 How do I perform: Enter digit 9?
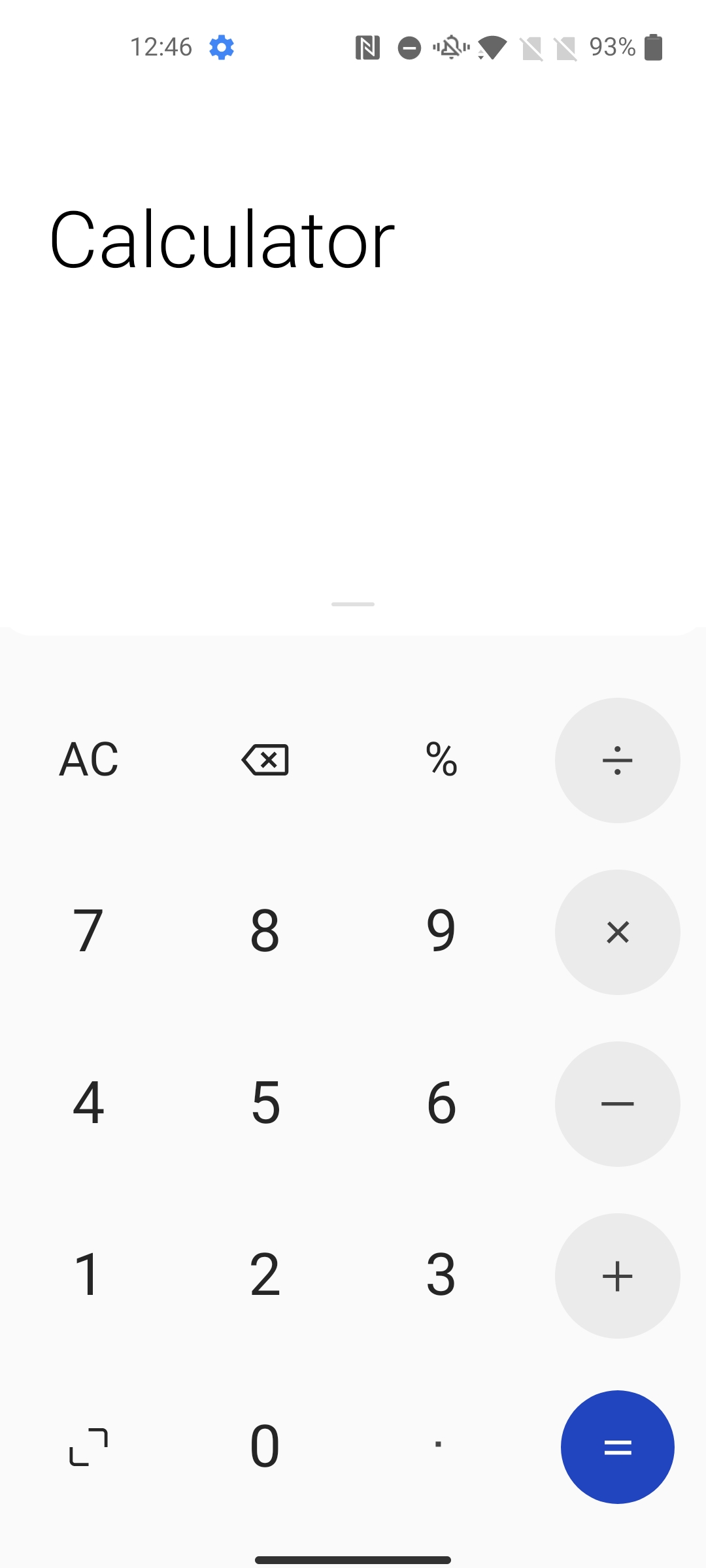pyautogui.click(x=441, y=931)
